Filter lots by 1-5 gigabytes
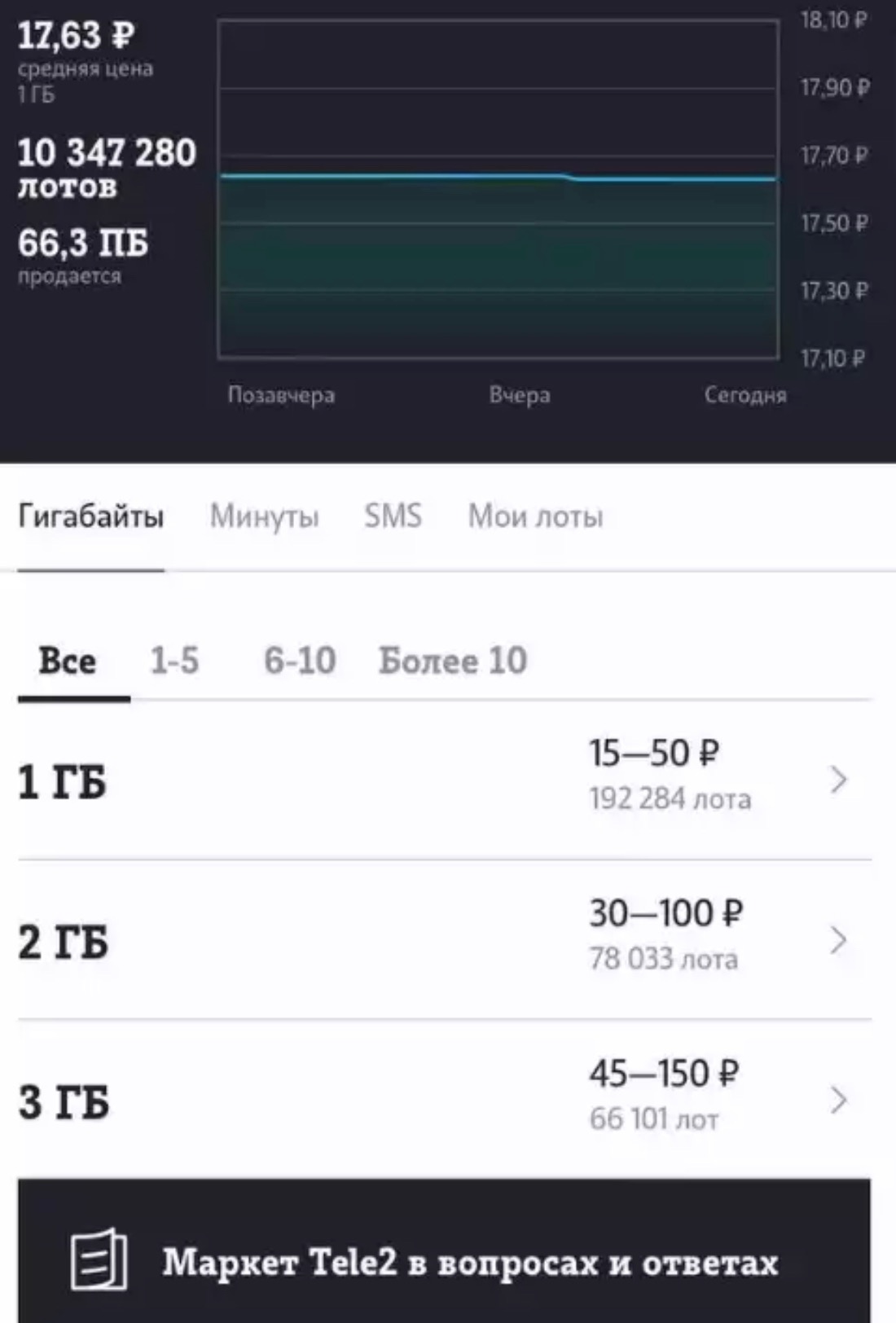Image resolution: width=896 pixels, height=1323 pixels. (174, 661)
